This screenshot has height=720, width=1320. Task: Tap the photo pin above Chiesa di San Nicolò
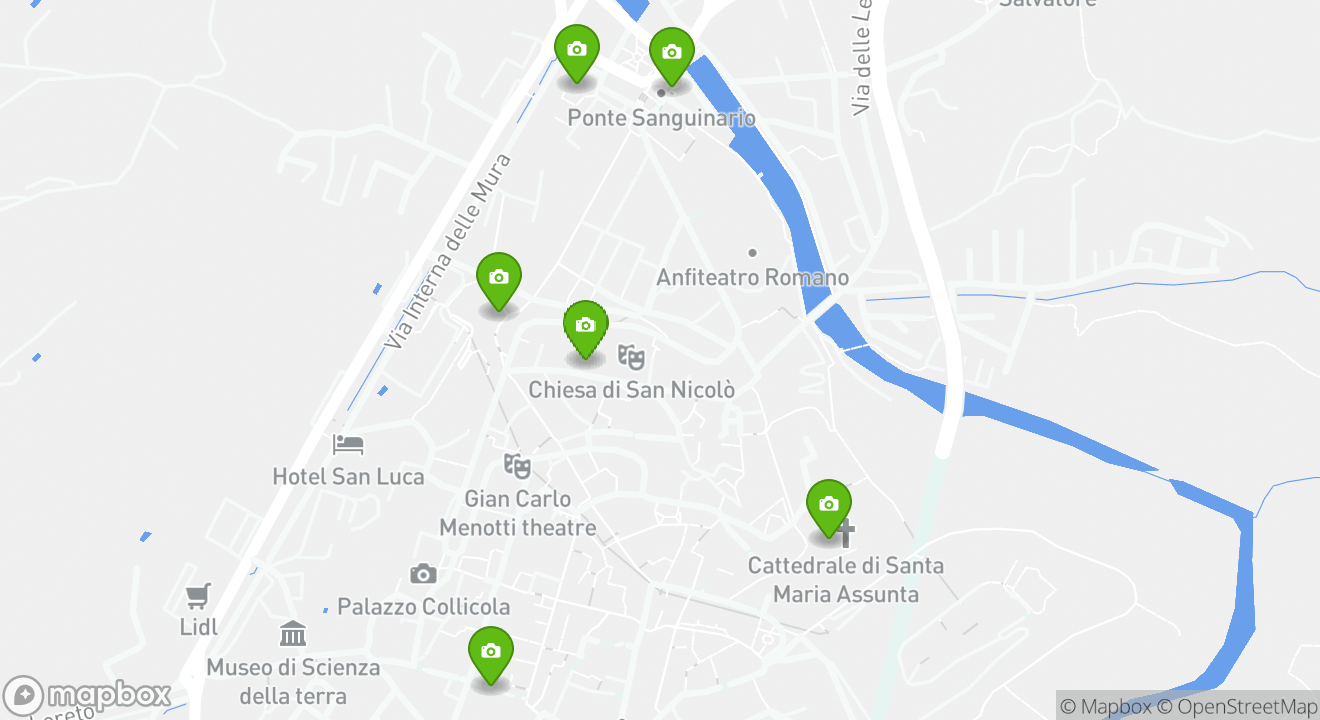click(x=586, y=328)
